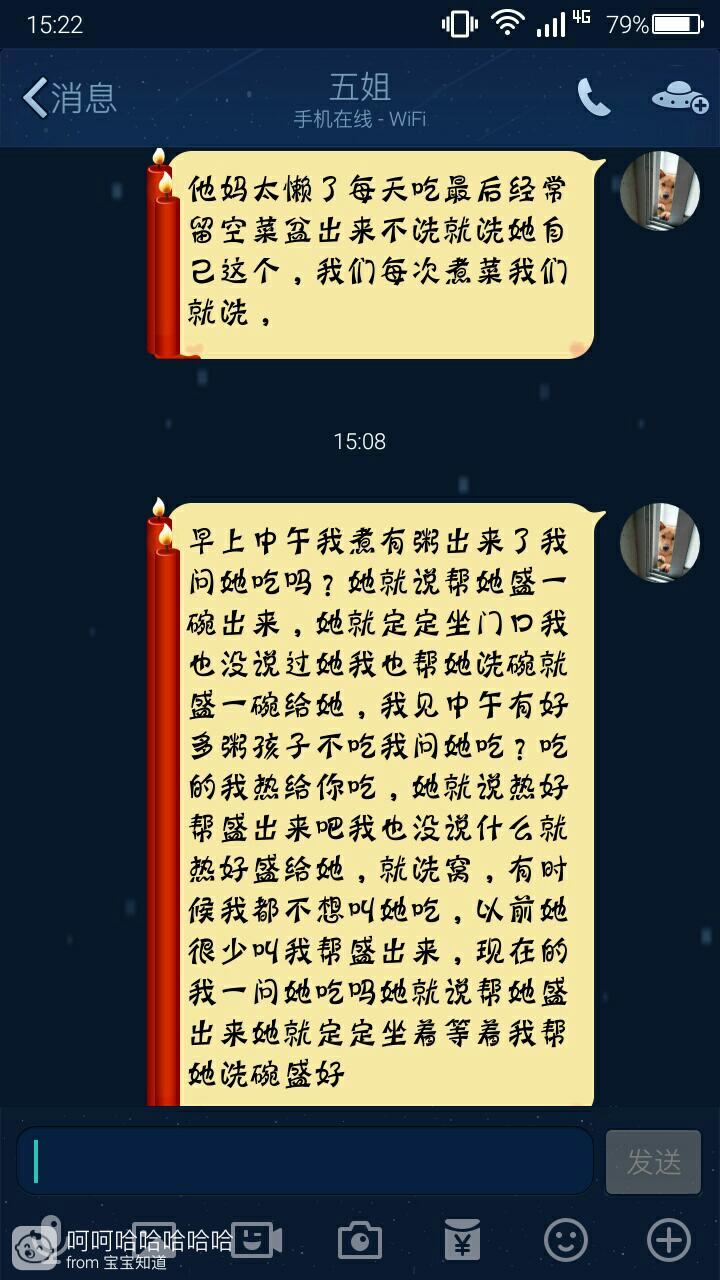Open chat settings UFO icon
The width and height of the screenshot is (720, 1280).
pos(679,97)
